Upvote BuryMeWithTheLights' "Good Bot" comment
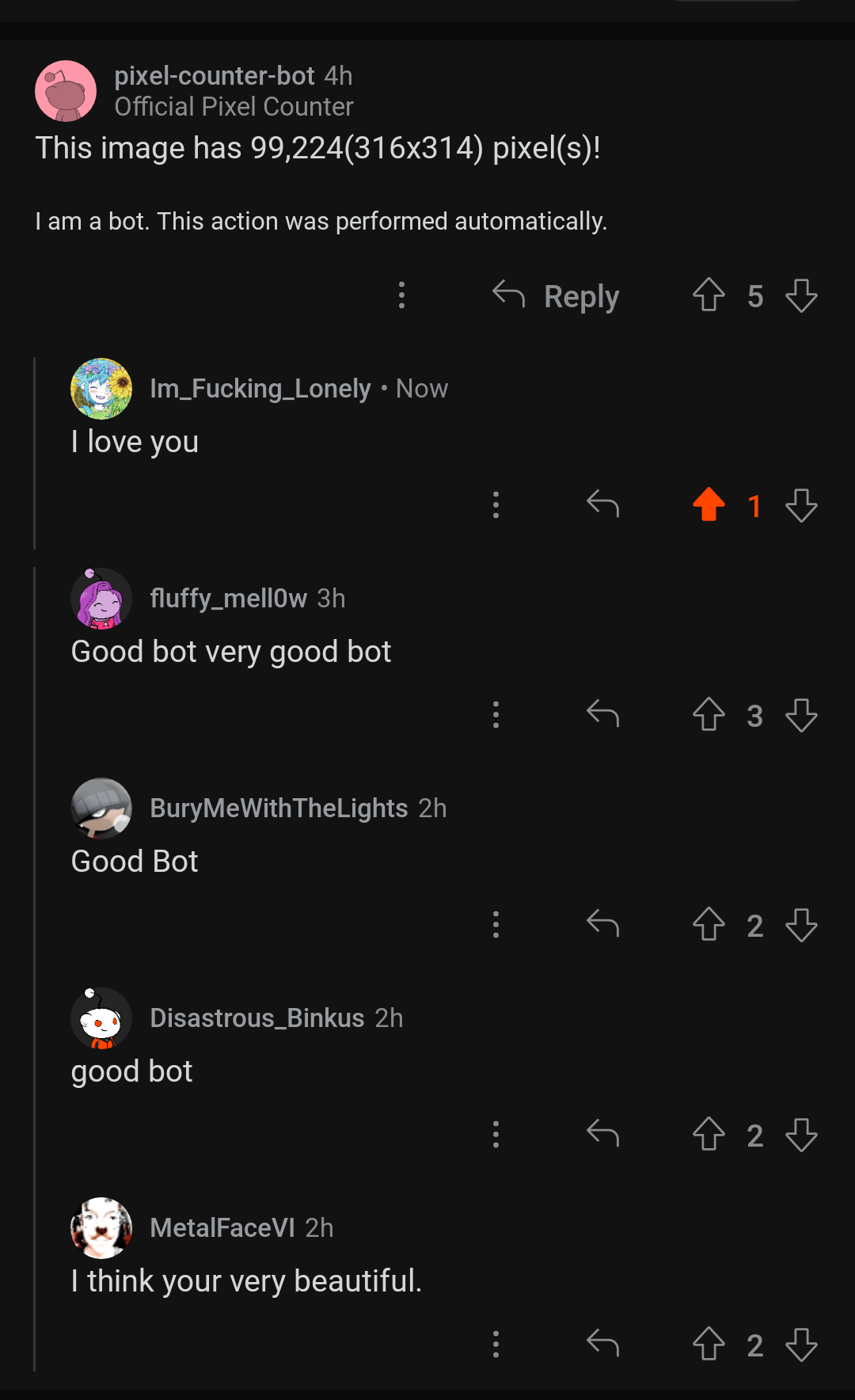 709,924
